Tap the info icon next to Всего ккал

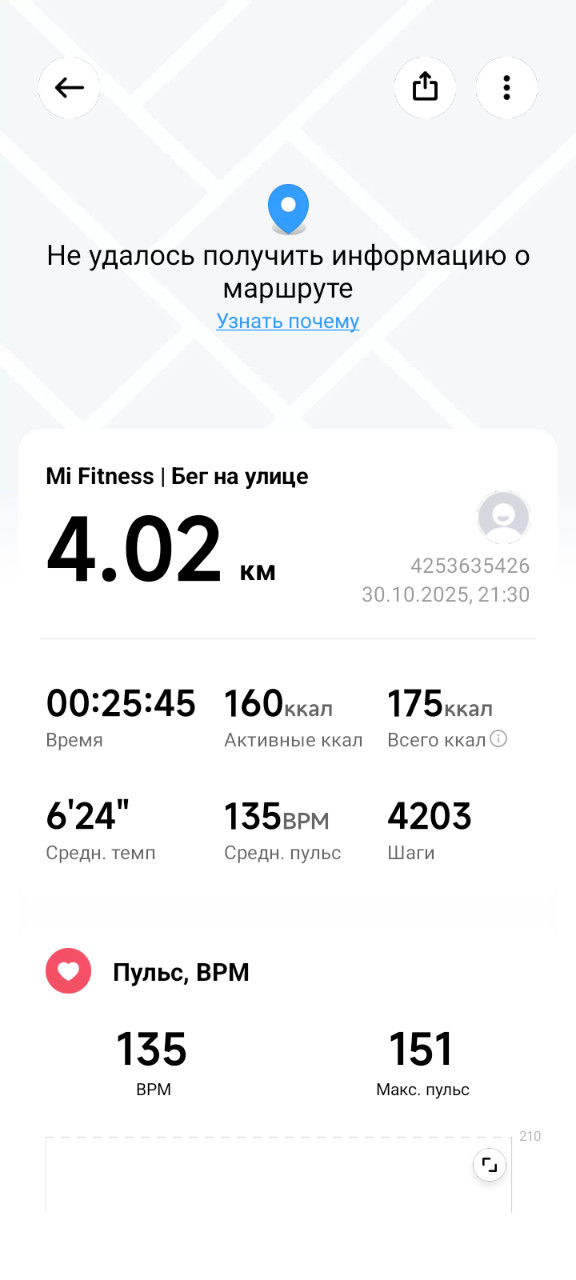499,740
